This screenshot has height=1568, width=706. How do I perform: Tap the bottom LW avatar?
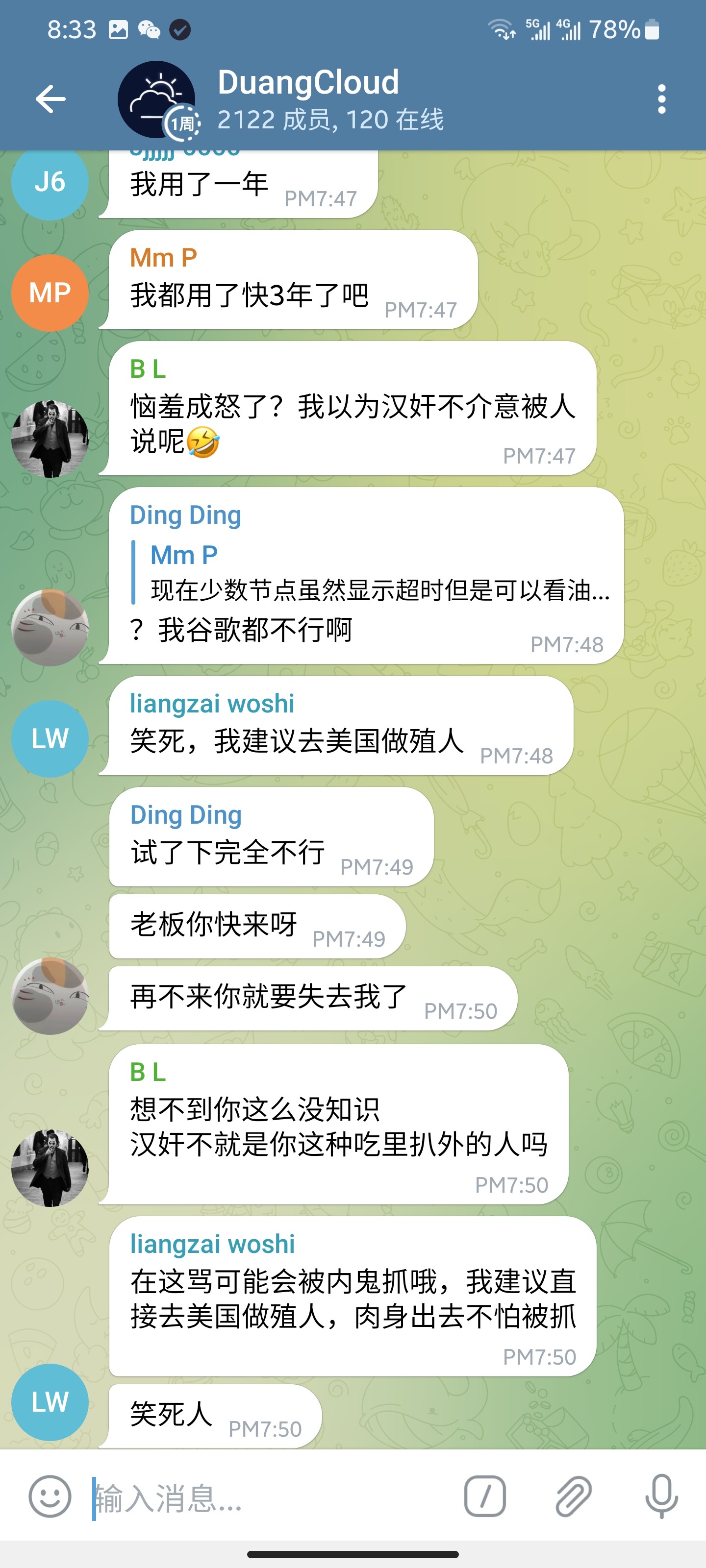coord(50,1402)
